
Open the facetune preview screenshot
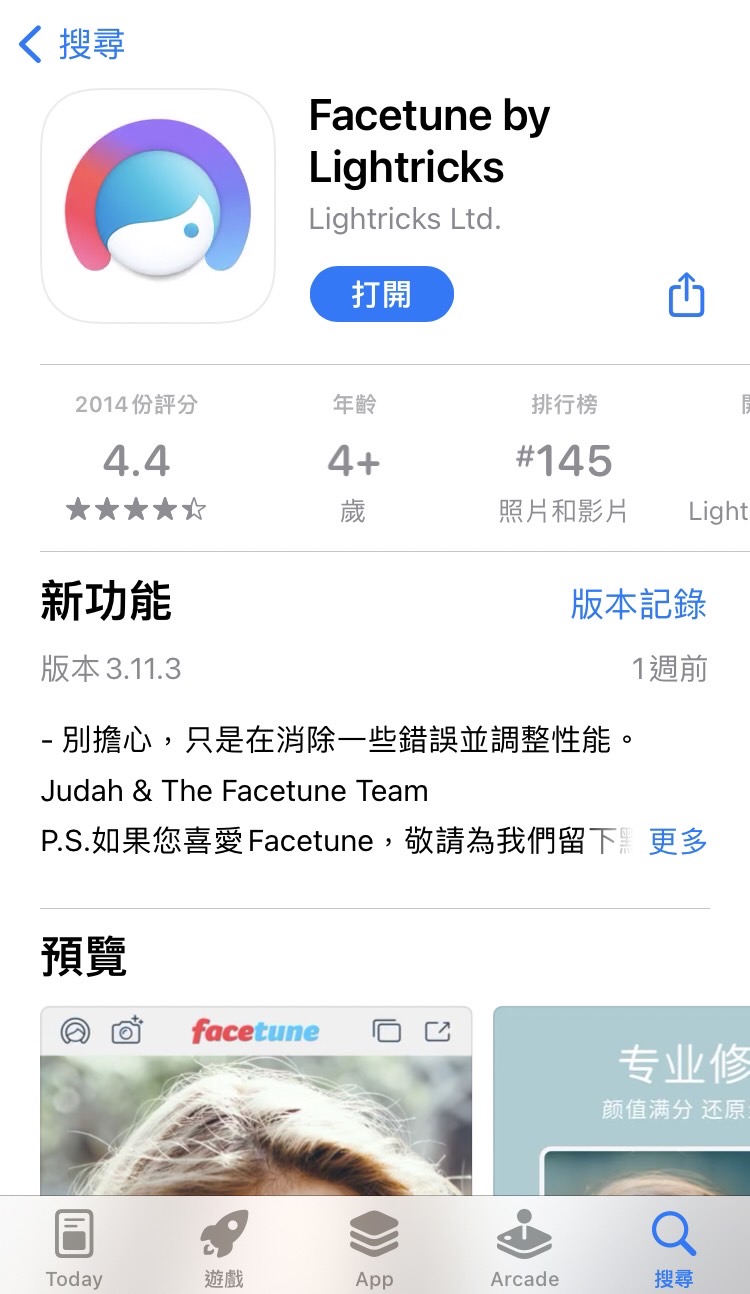point(256,1100)
